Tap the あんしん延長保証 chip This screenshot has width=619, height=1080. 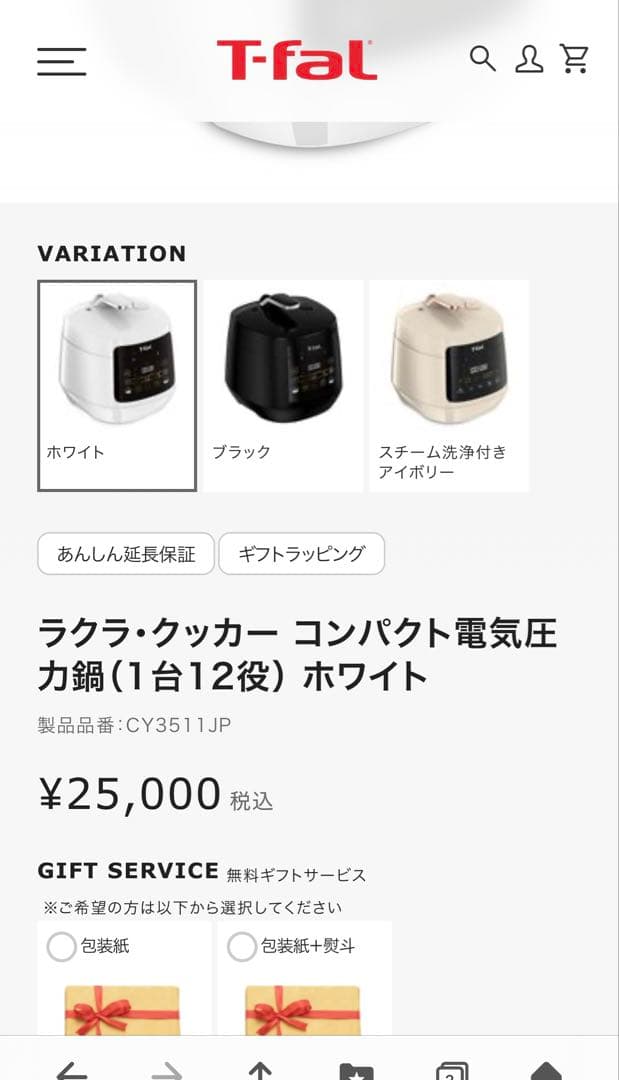pyautogui.click(x=126, y=554)
